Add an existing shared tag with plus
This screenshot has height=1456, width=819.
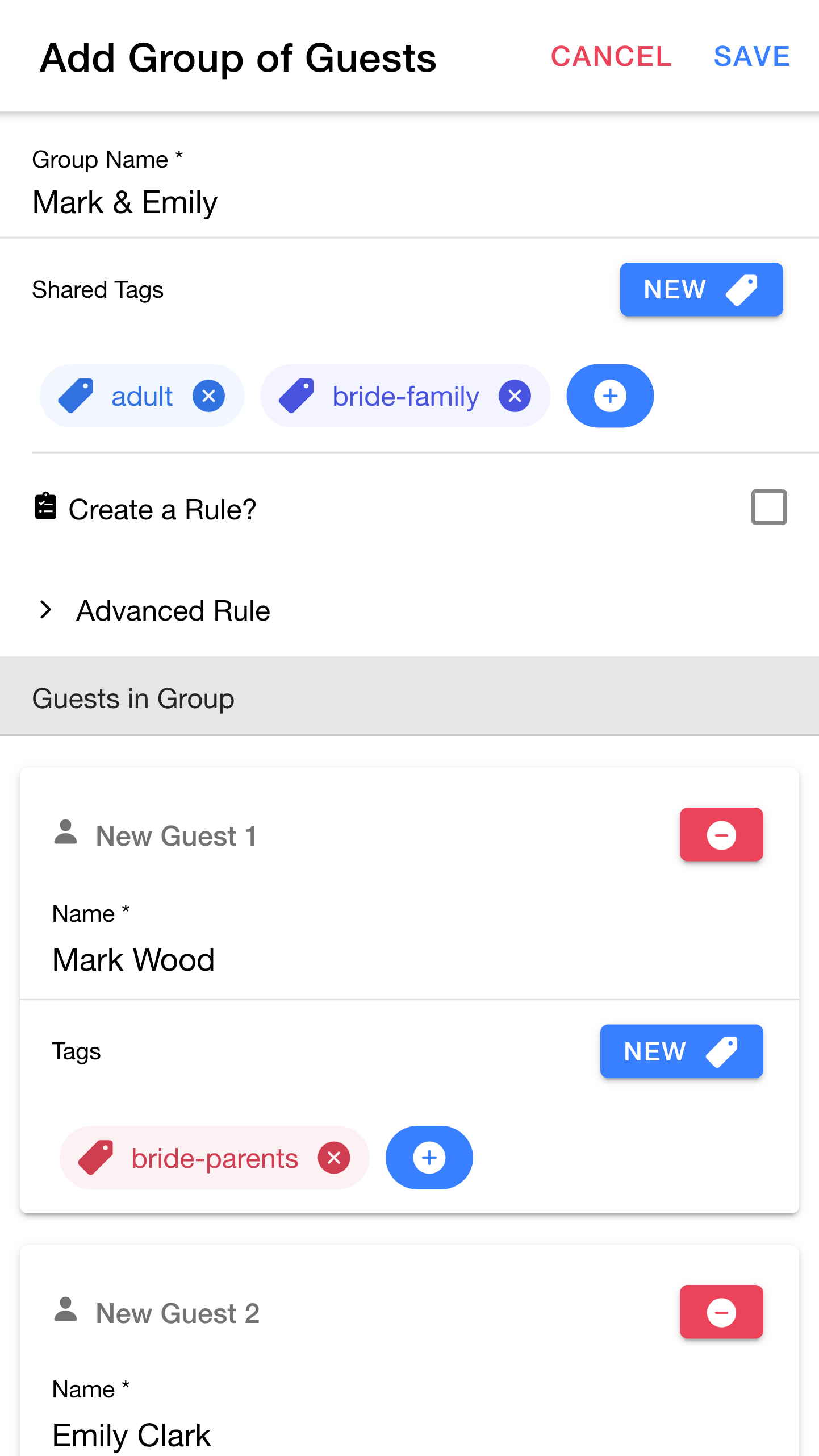(x=609, y=396)
